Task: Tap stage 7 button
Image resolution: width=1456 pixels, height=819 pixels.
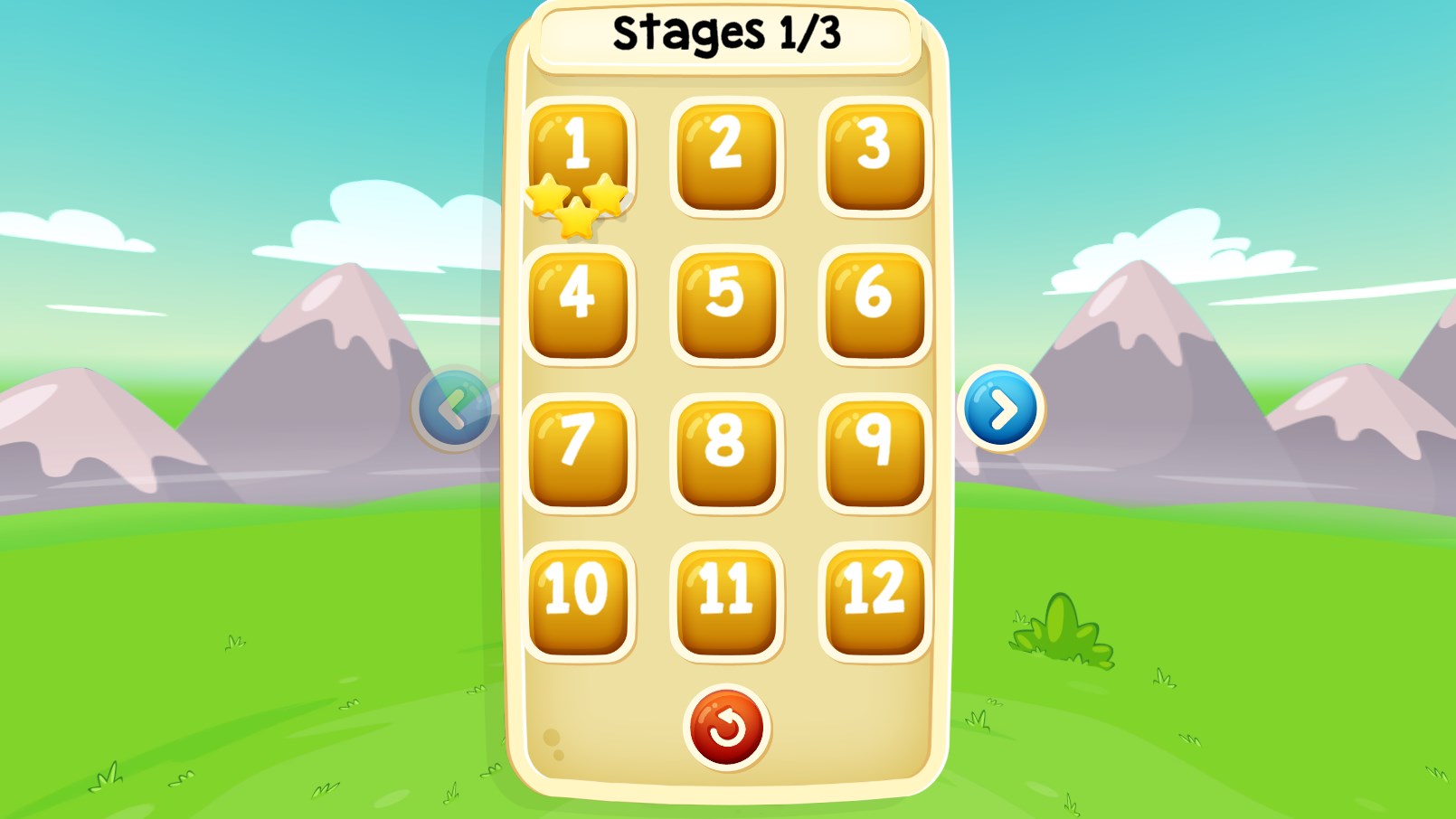Action: pyautogui.click(x=579, y=453)
